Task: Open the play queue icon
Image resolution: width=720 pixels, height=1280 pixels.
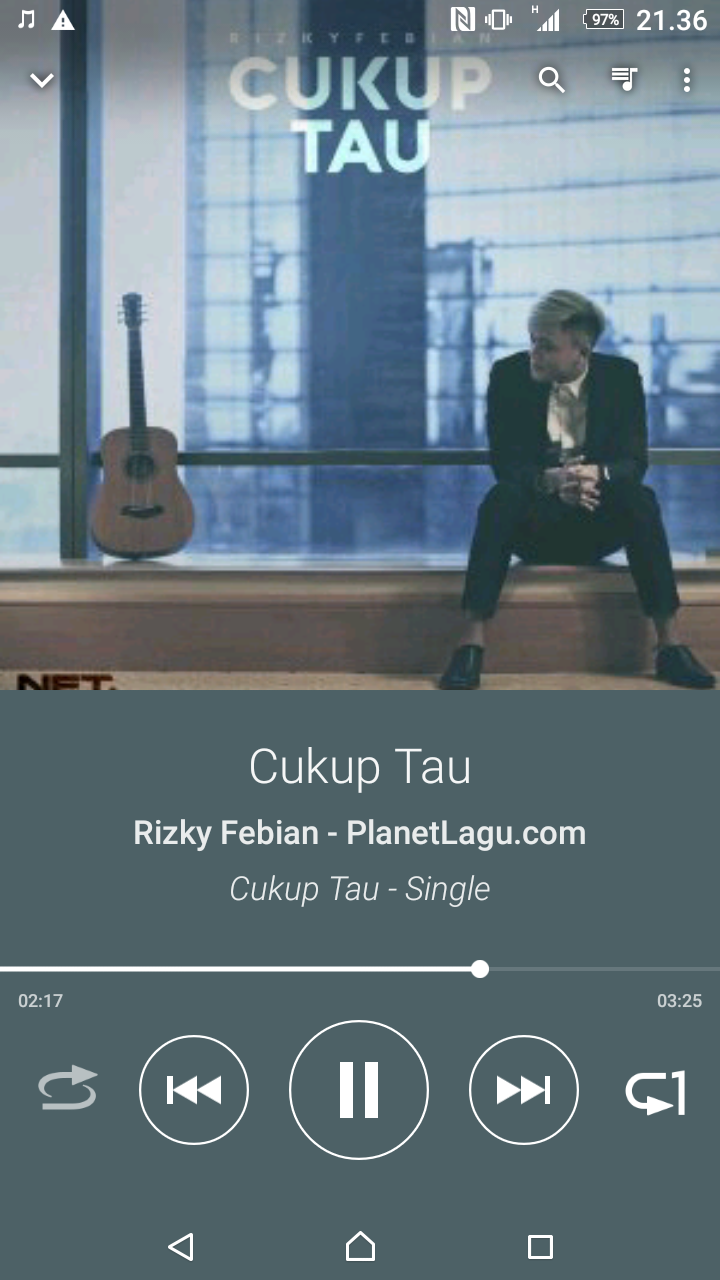Action: point(624,82)
